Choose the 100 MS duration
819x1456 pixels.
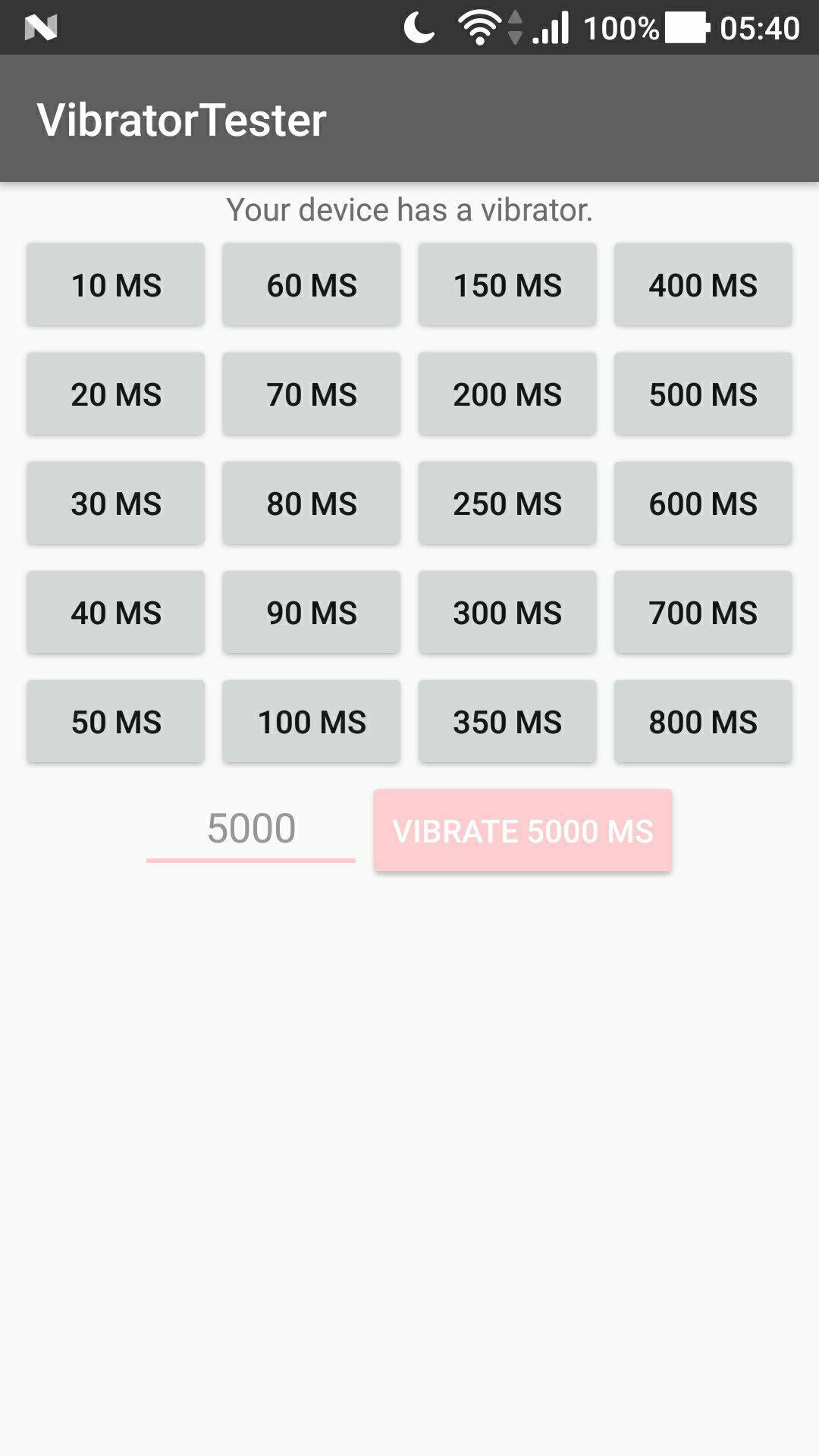coord(311,721)
